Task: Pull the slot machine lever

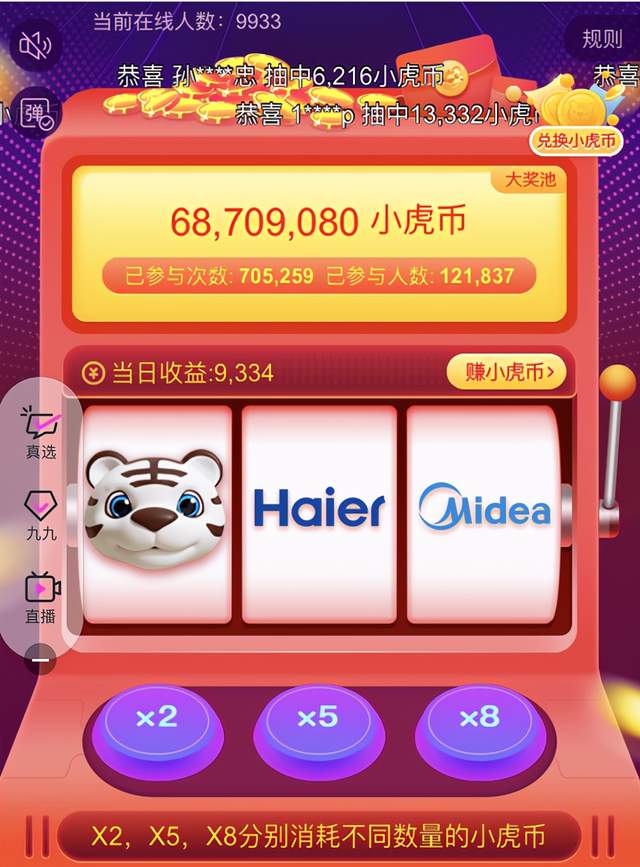Action: coord(619,384)
